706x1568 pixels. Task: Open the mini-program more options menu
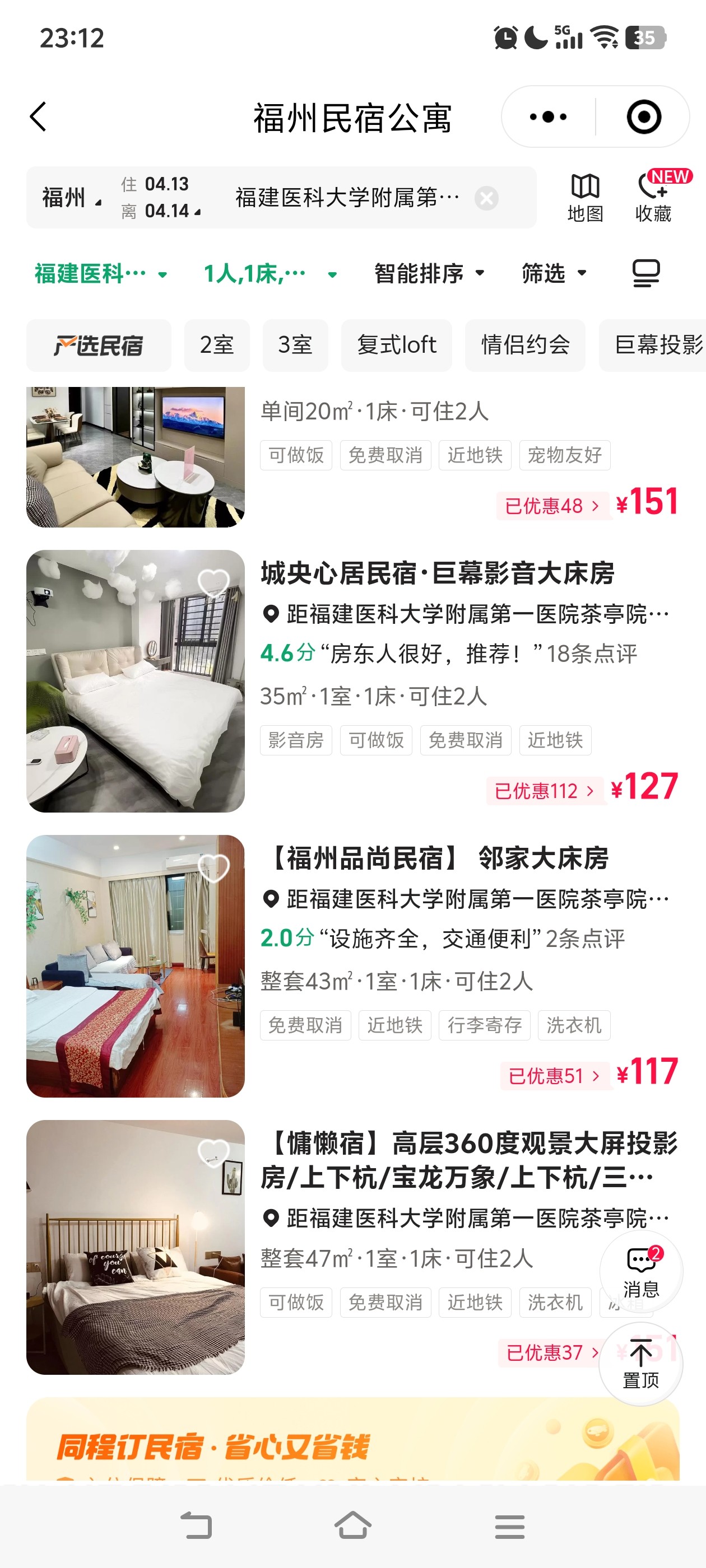tap(547, 117)
